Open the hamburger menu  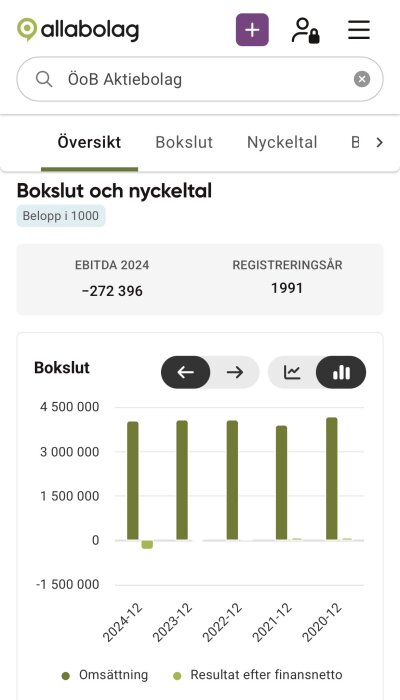tap(359, 30)
